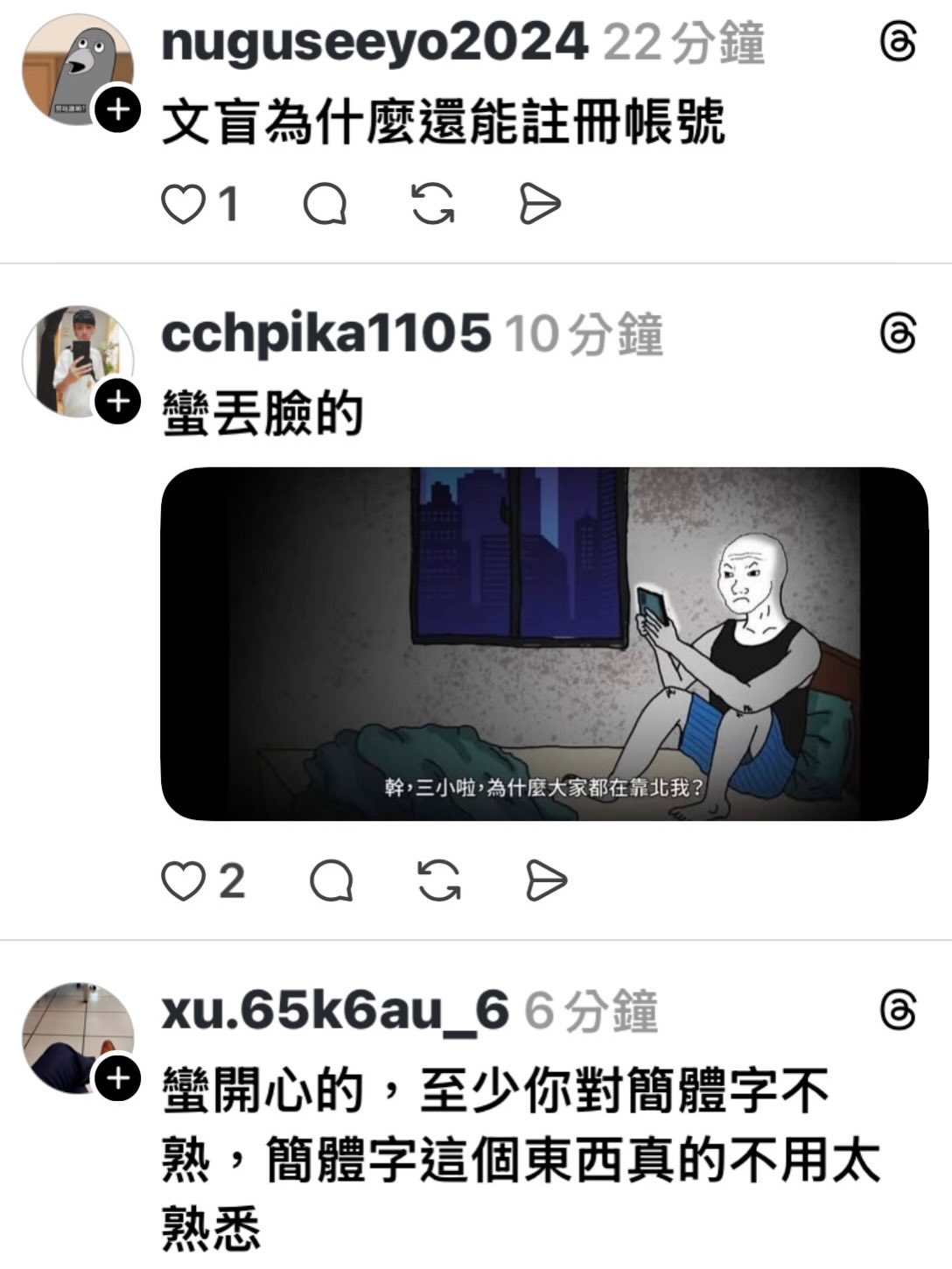Open the meme image in cchpika1105's comment
The width and height of the screenshot is (952, 1269).
point(544,644)
